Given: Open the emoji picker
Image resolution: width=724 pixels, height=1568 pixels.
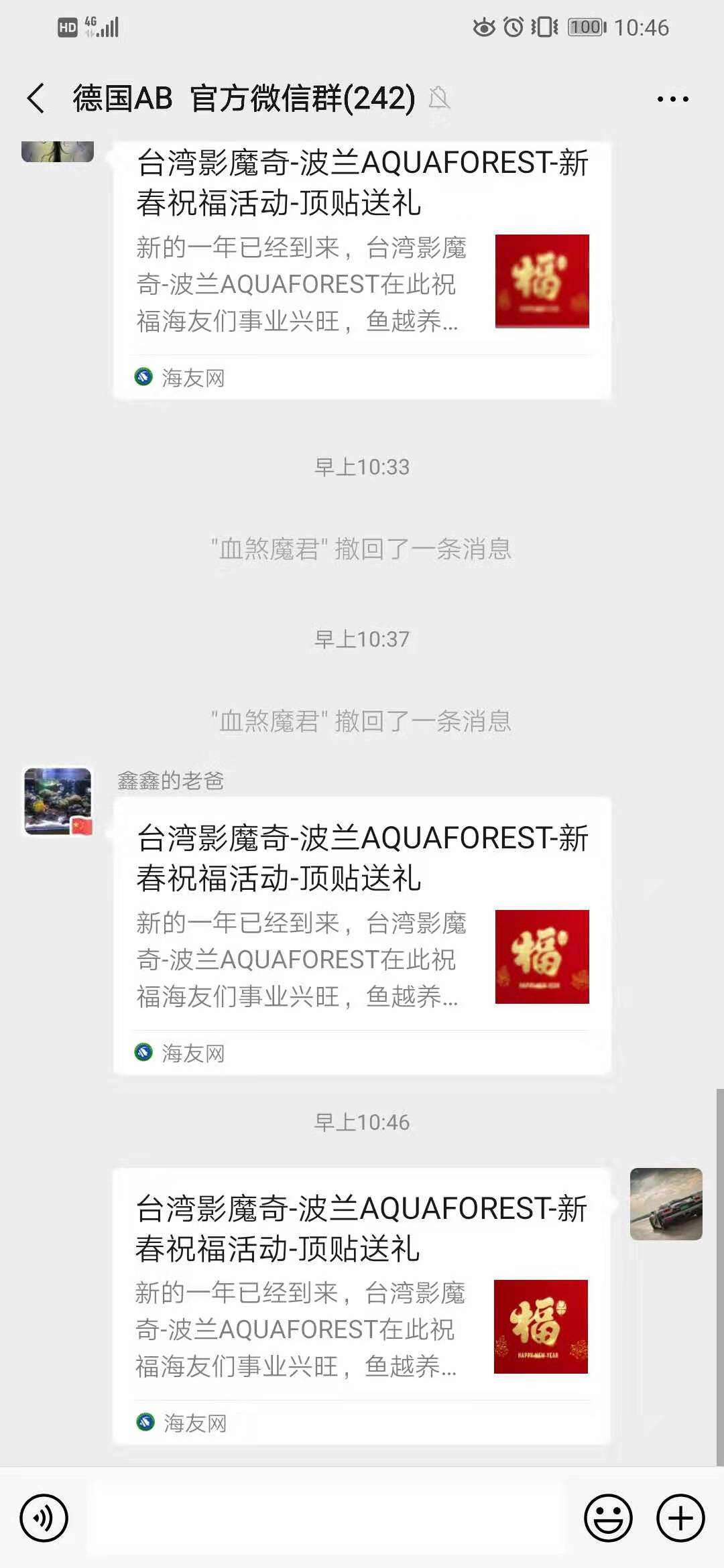Looking at the screenshot, I should point(608,1518).
